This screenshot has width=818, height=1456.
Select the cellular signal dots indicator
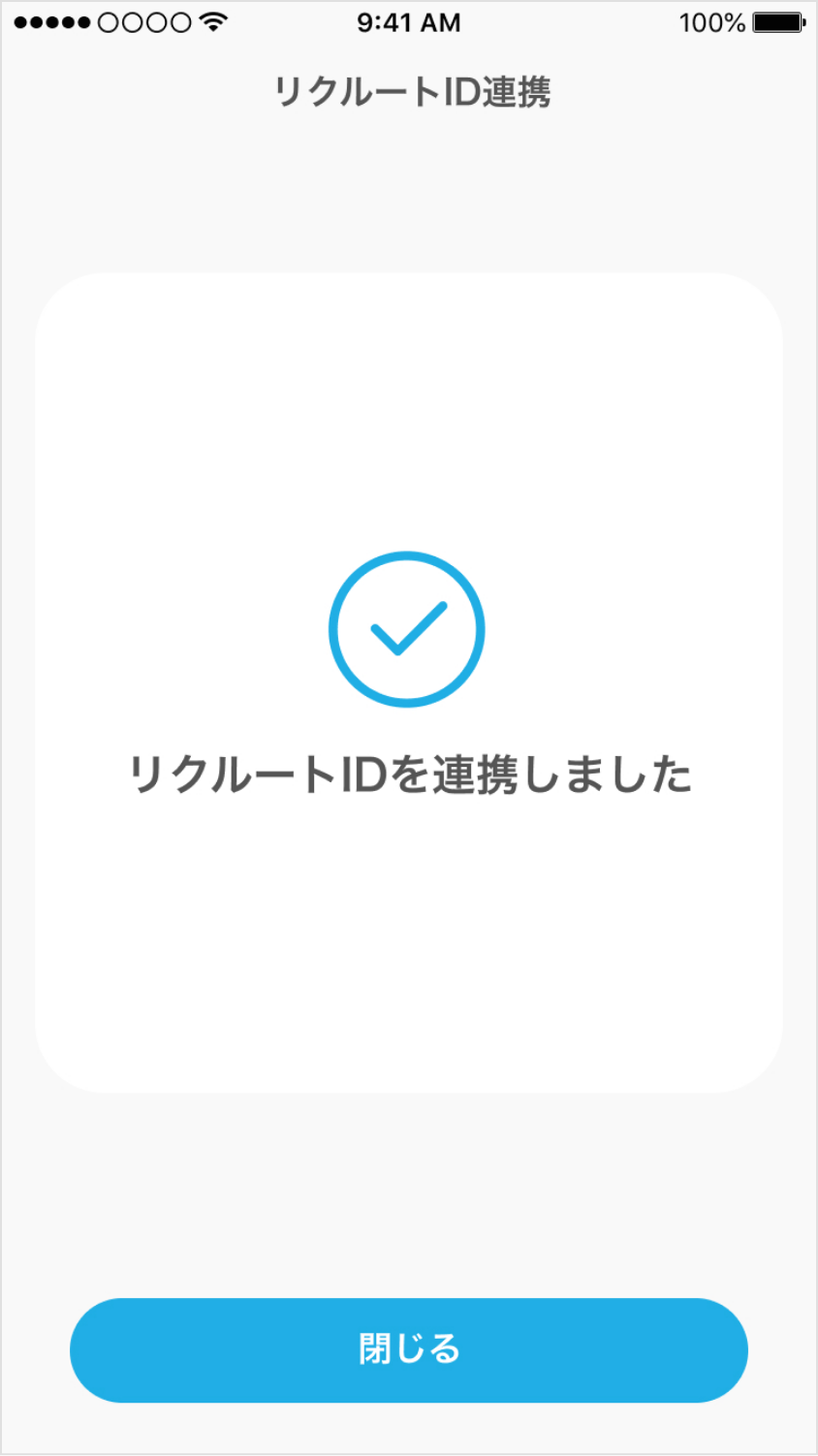[102, 21]
